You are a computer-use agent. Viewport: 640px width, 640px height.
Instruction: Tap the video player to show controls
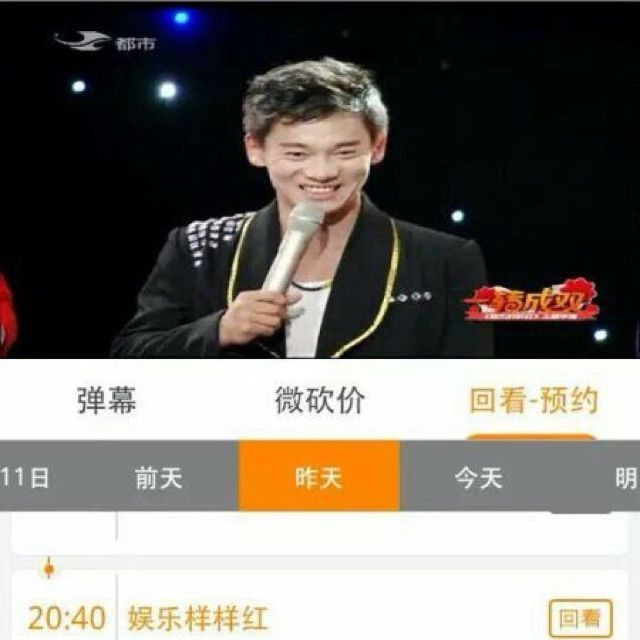tap(320, 180)
